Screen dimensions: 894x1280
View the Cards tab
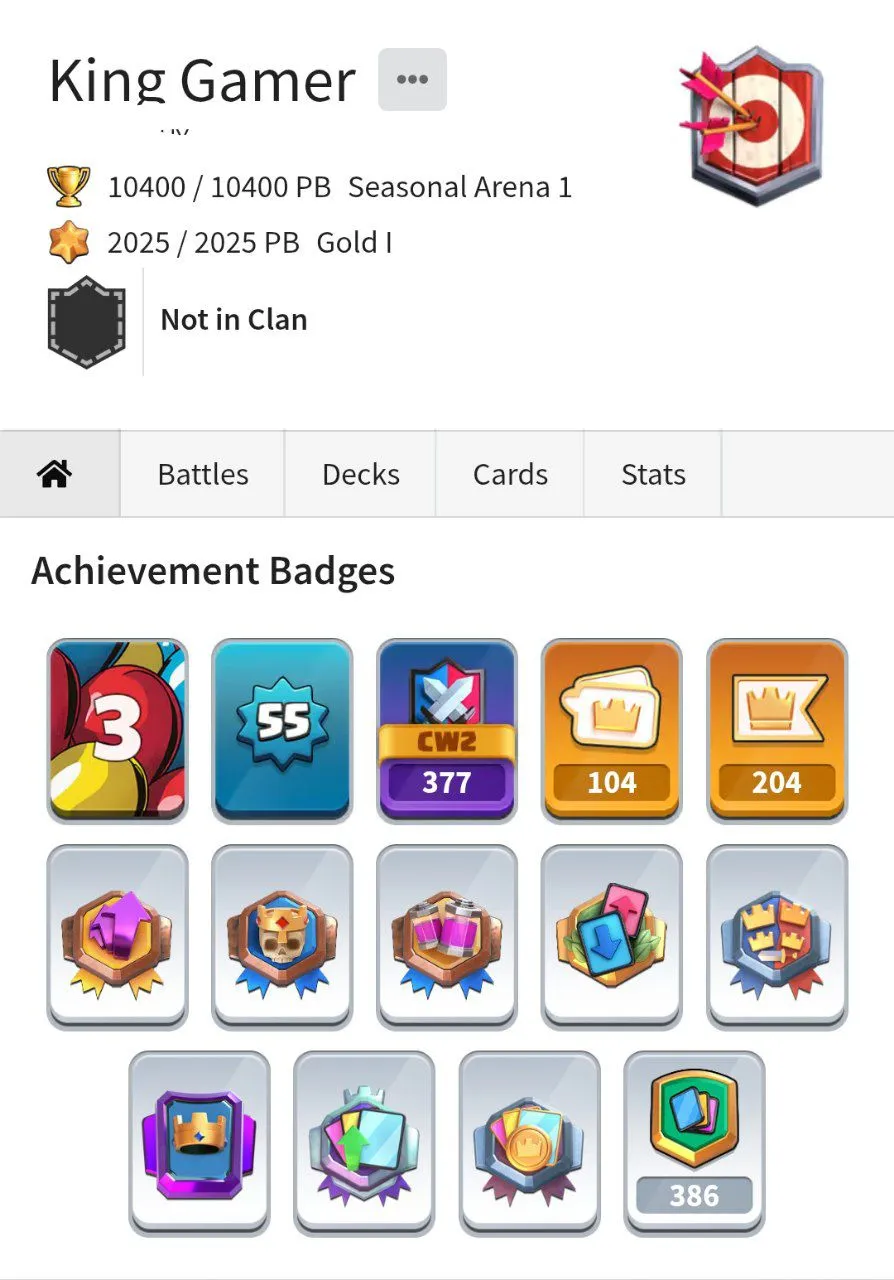pyautogui.click(x=510, y=474)
